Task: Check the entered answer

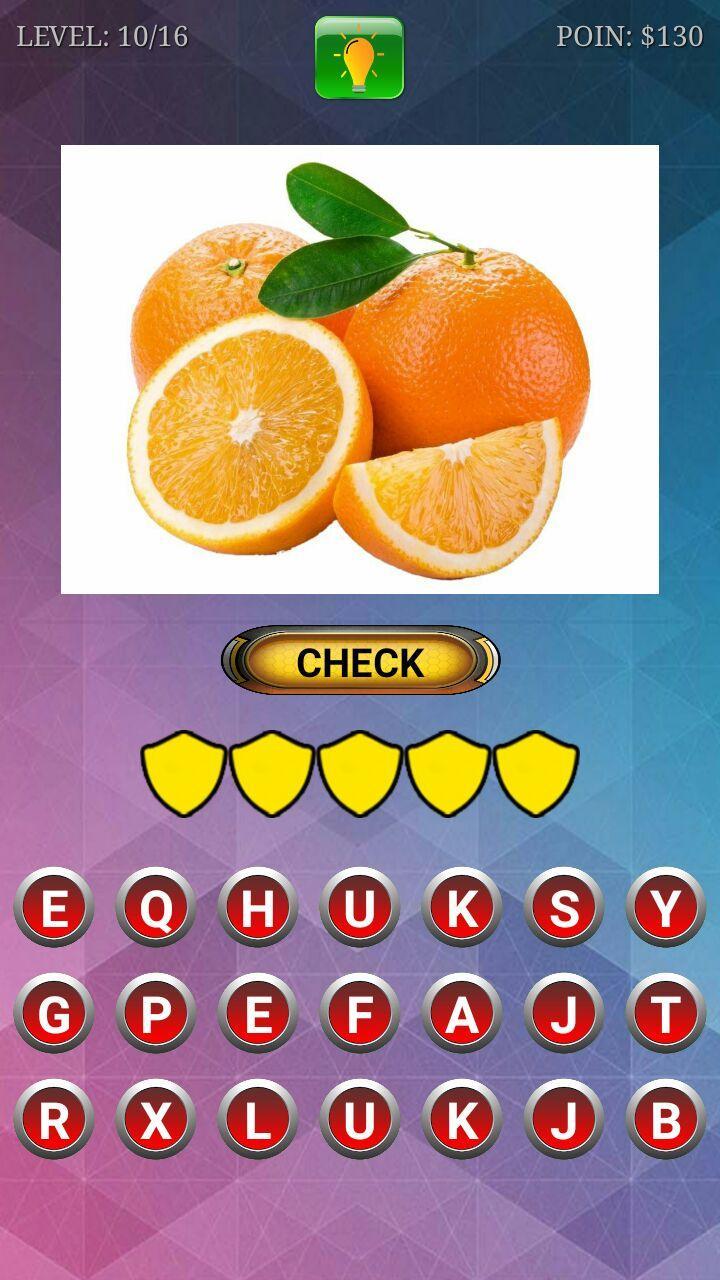Action: (360, 661)
